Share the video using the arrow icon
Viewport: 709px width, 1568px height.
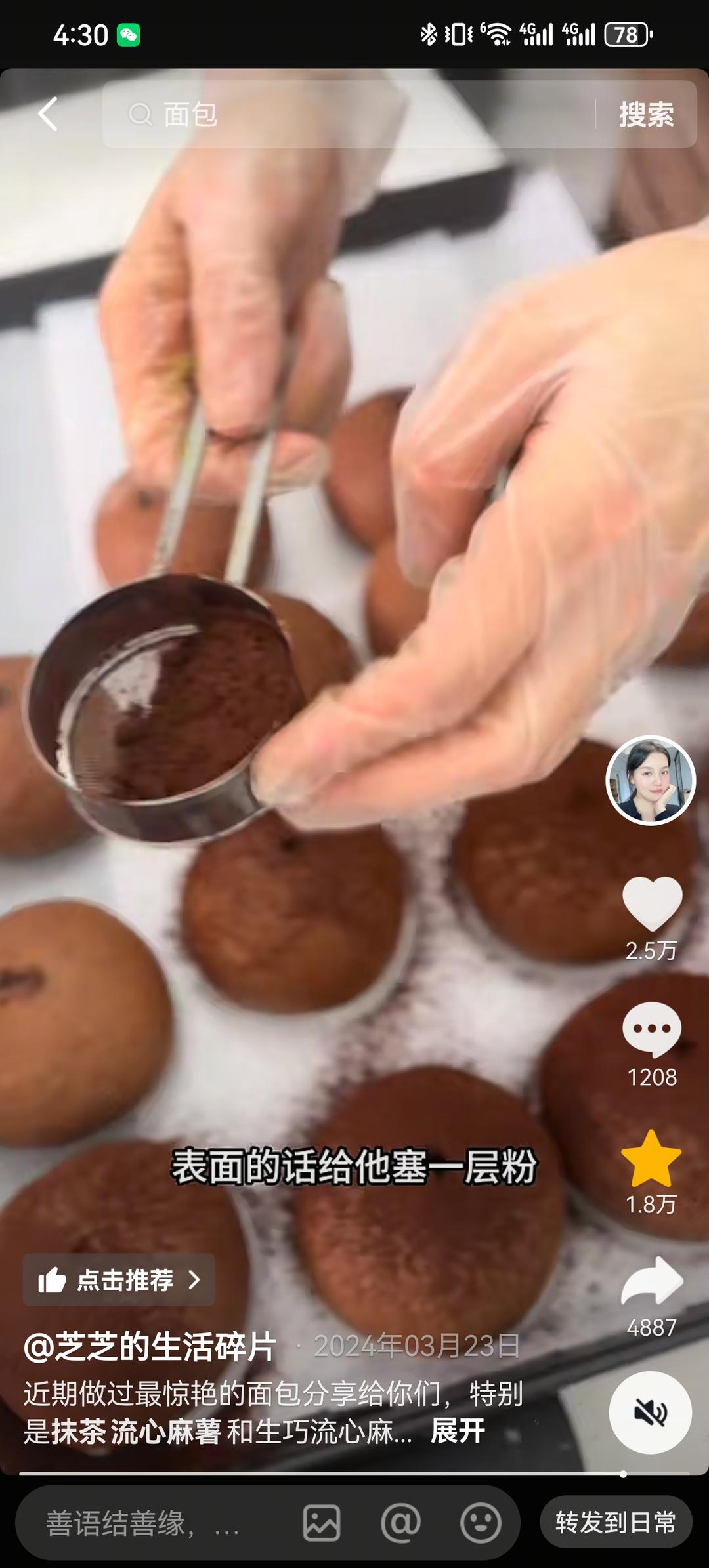652,1281
